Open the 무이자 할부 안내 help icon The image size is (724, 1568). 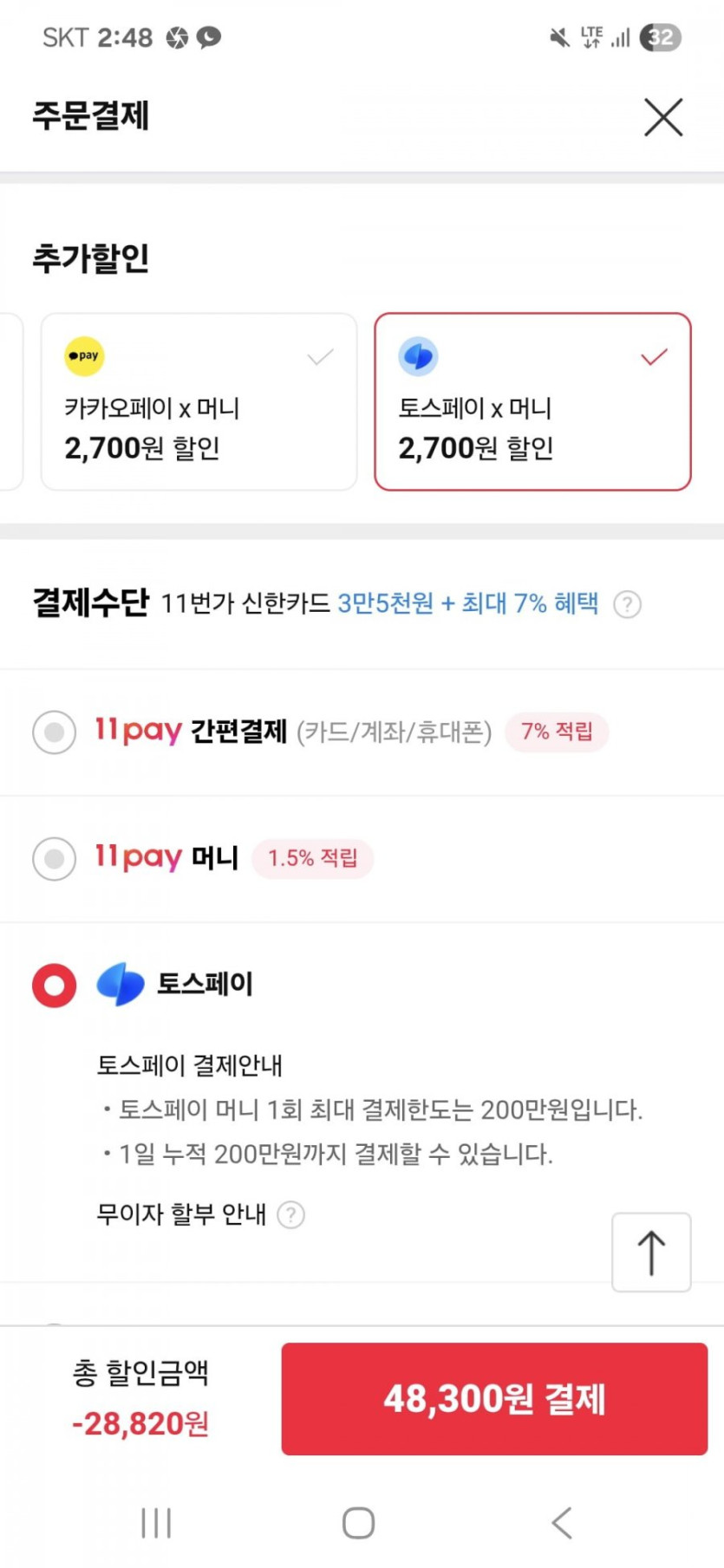coord(291,1215)
